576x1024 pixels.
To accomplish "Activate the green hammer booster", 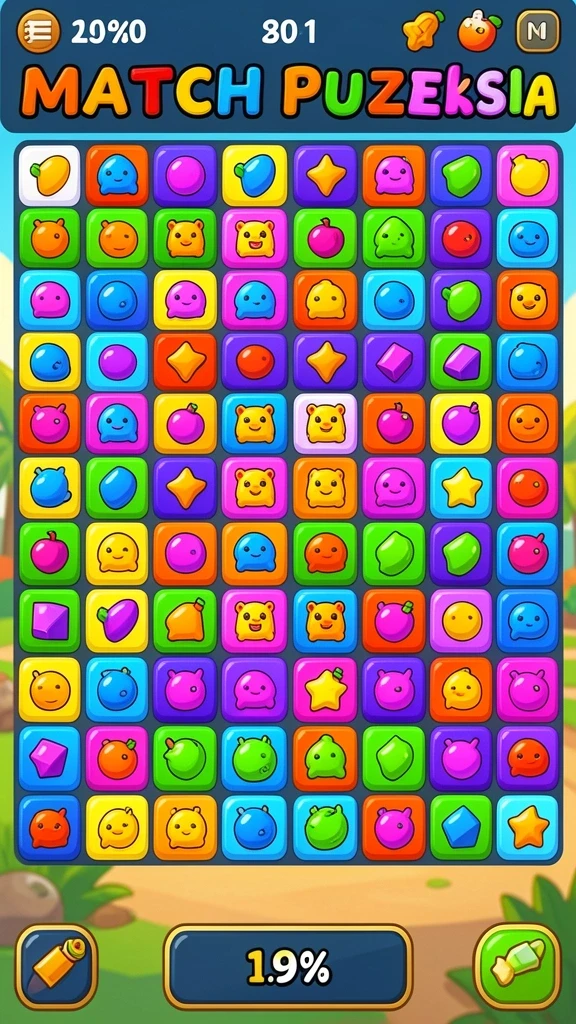I will click(x=517, y=967).
